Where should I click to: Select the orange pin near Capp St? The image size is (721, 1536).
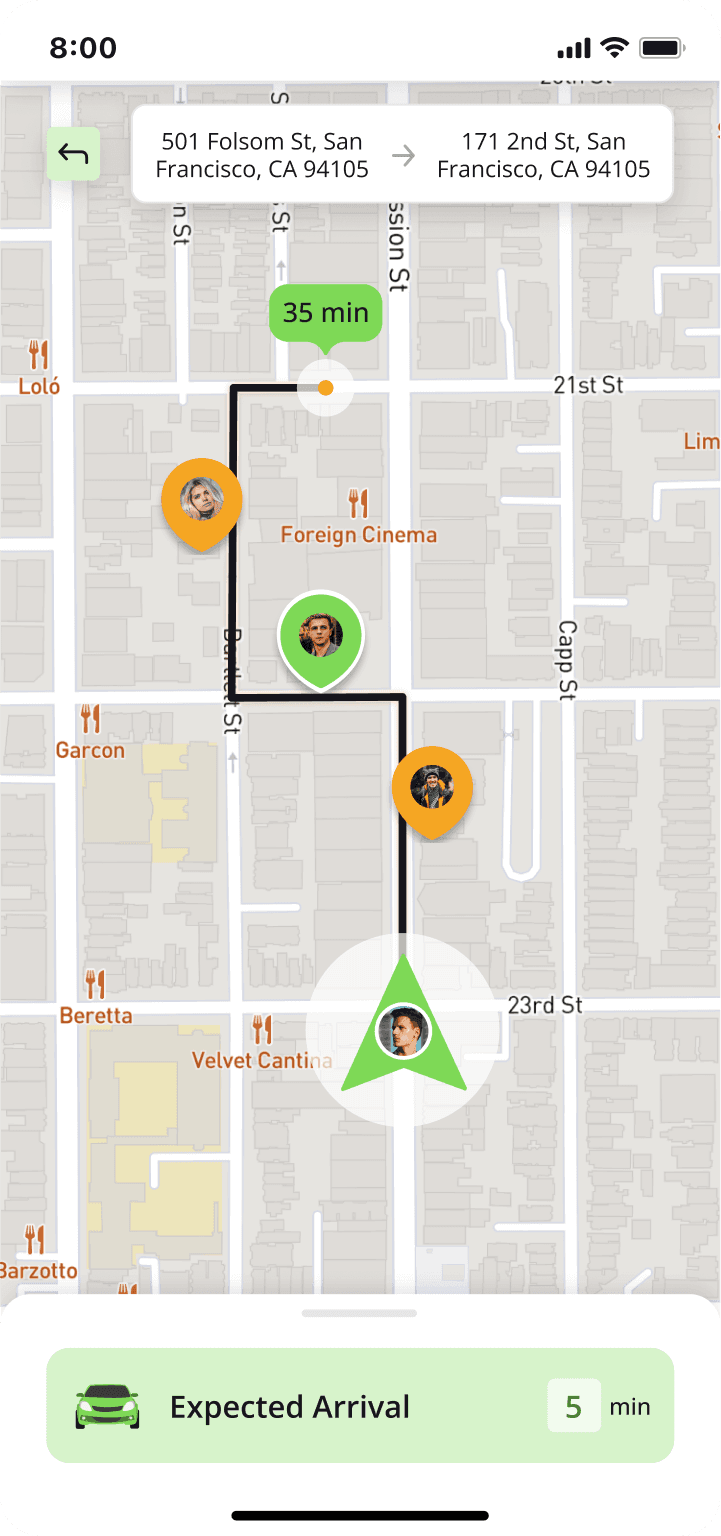[x=431, y=787]
